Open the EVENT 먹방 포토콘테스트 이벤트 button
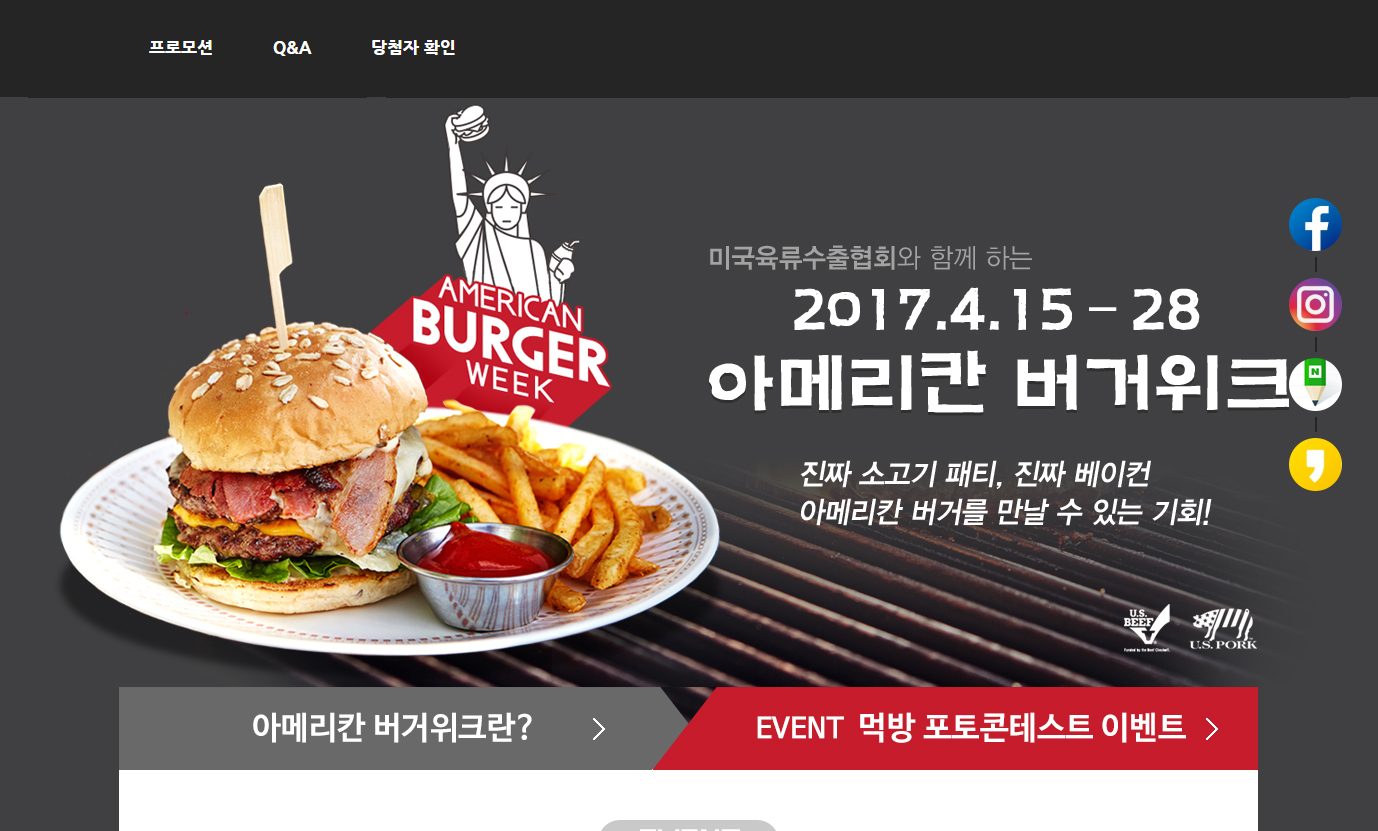Viewport: 1378px width, 831px height. click(x=970, y=728)
